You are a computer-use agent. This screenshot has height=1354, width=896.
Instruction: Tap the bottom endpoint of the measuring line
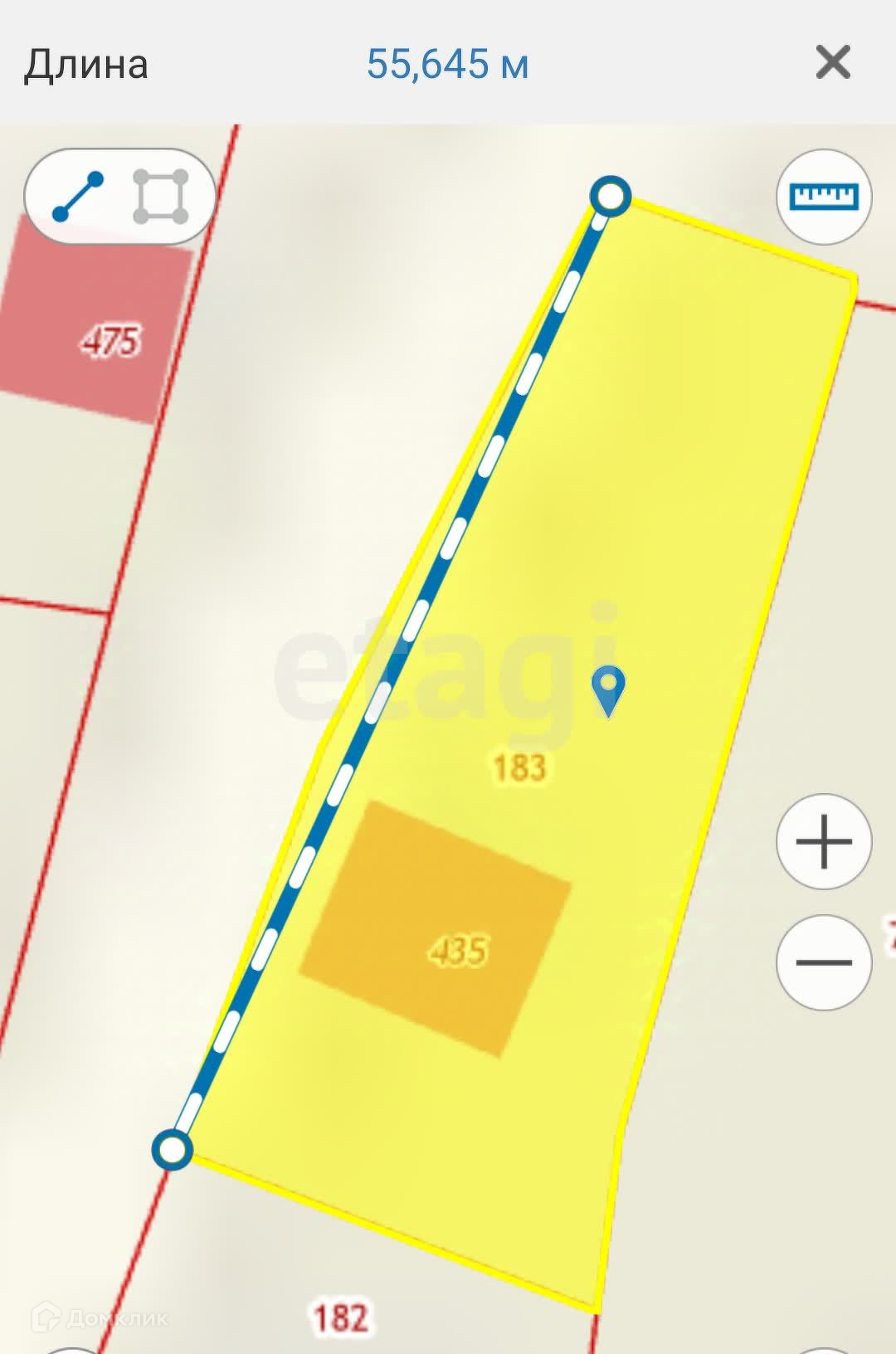tap(173, 1150)
